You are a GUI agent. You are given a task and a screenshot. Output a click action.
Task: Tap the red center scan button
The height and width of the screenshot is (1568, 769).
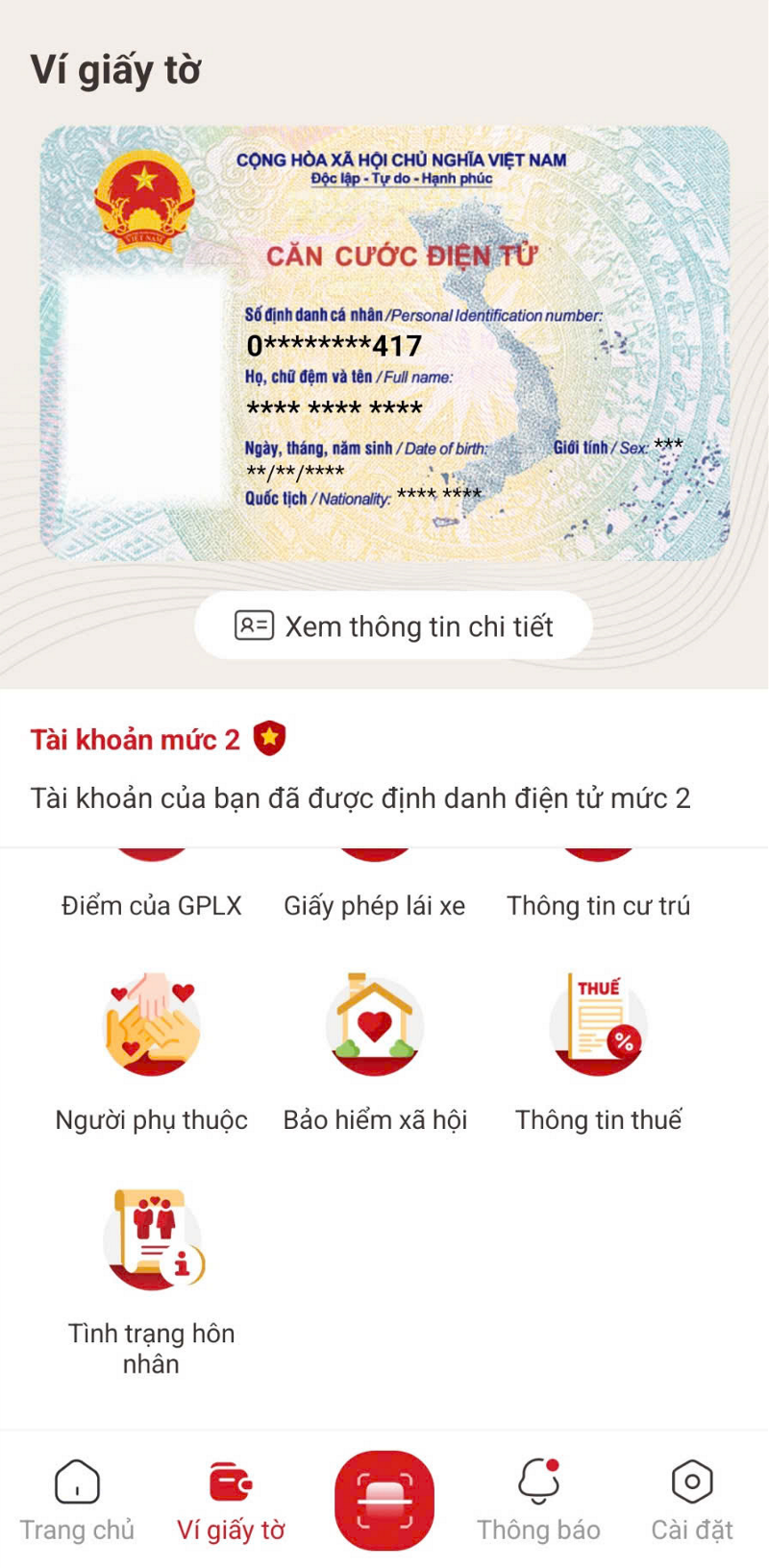point(384,1499)
